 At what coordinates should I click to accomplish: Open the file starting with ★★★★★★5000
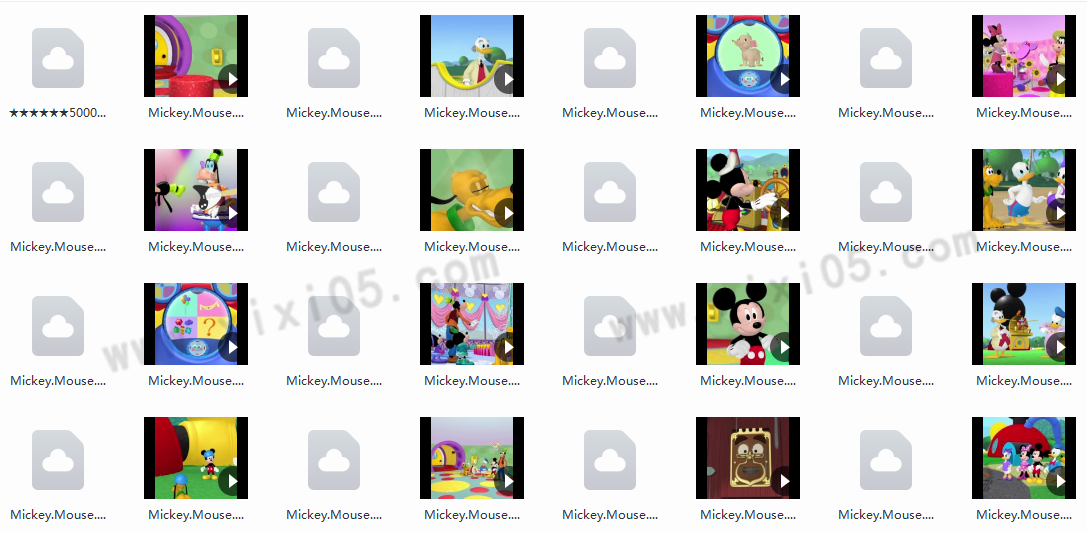tap(58, 58)
